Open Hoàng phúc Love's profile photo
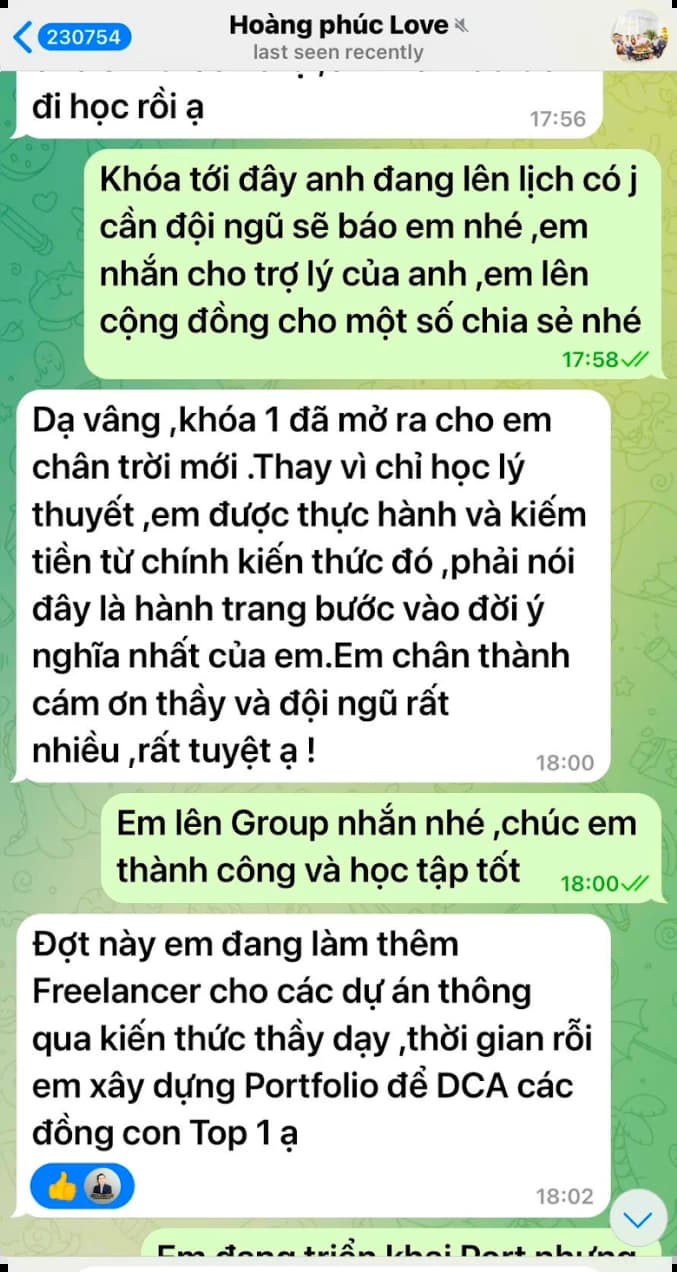Image resolution: width=677 pixels, height=1272 pixels. pyautogui.click(x=638, y=36)
